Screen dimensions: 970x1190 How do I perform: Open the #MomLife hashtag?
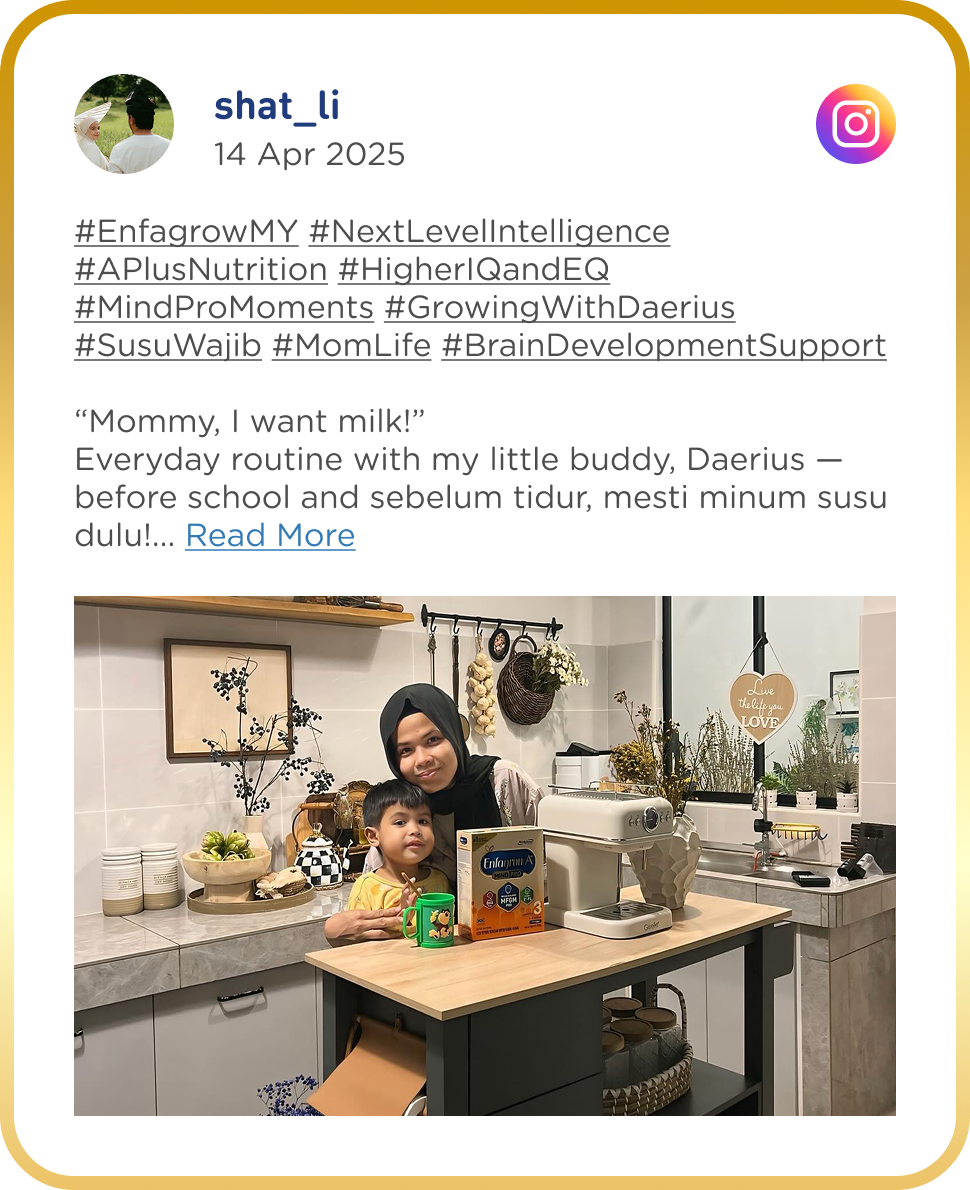351,346
